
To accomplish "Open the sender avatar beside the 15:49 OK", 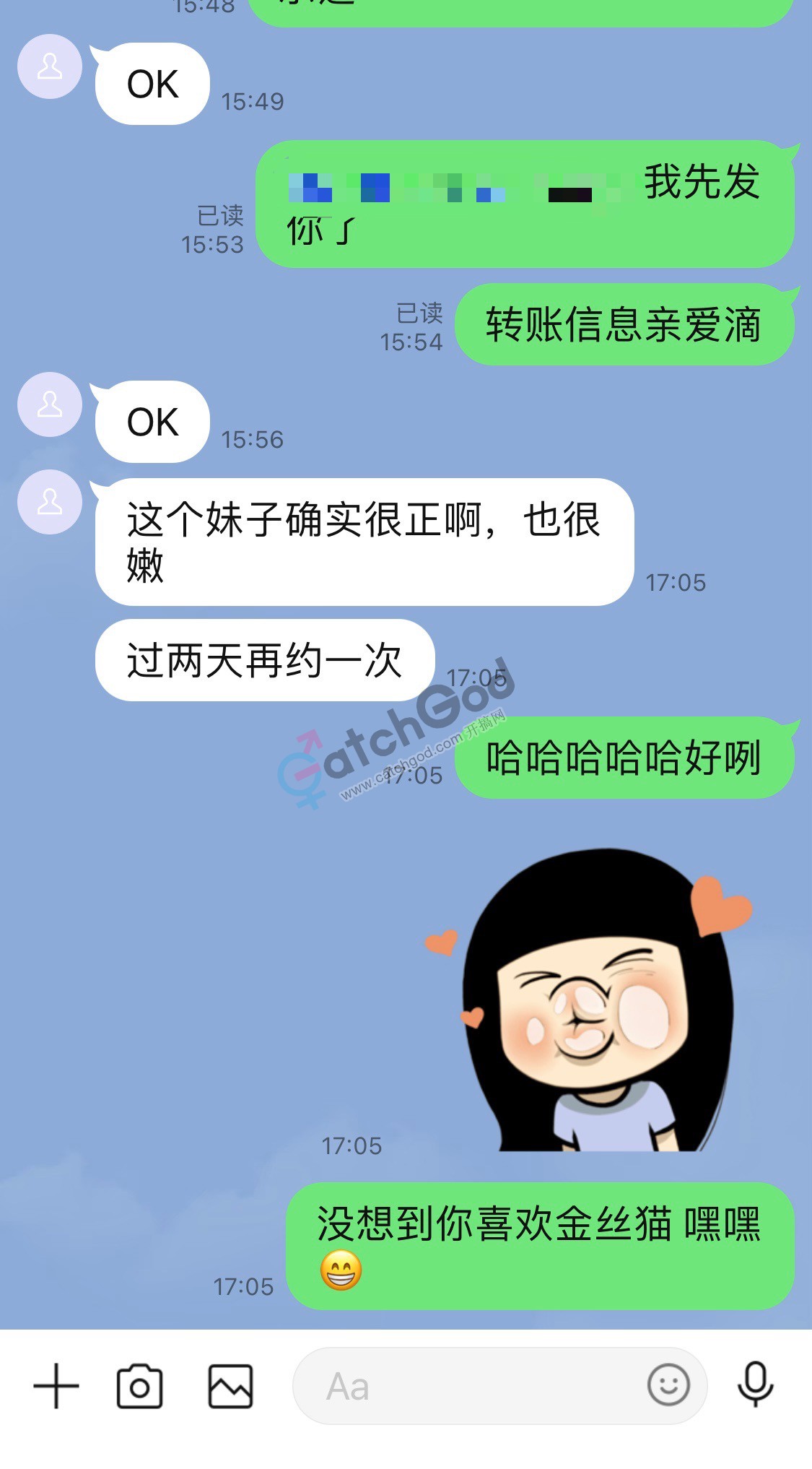I will pos(49,66).
